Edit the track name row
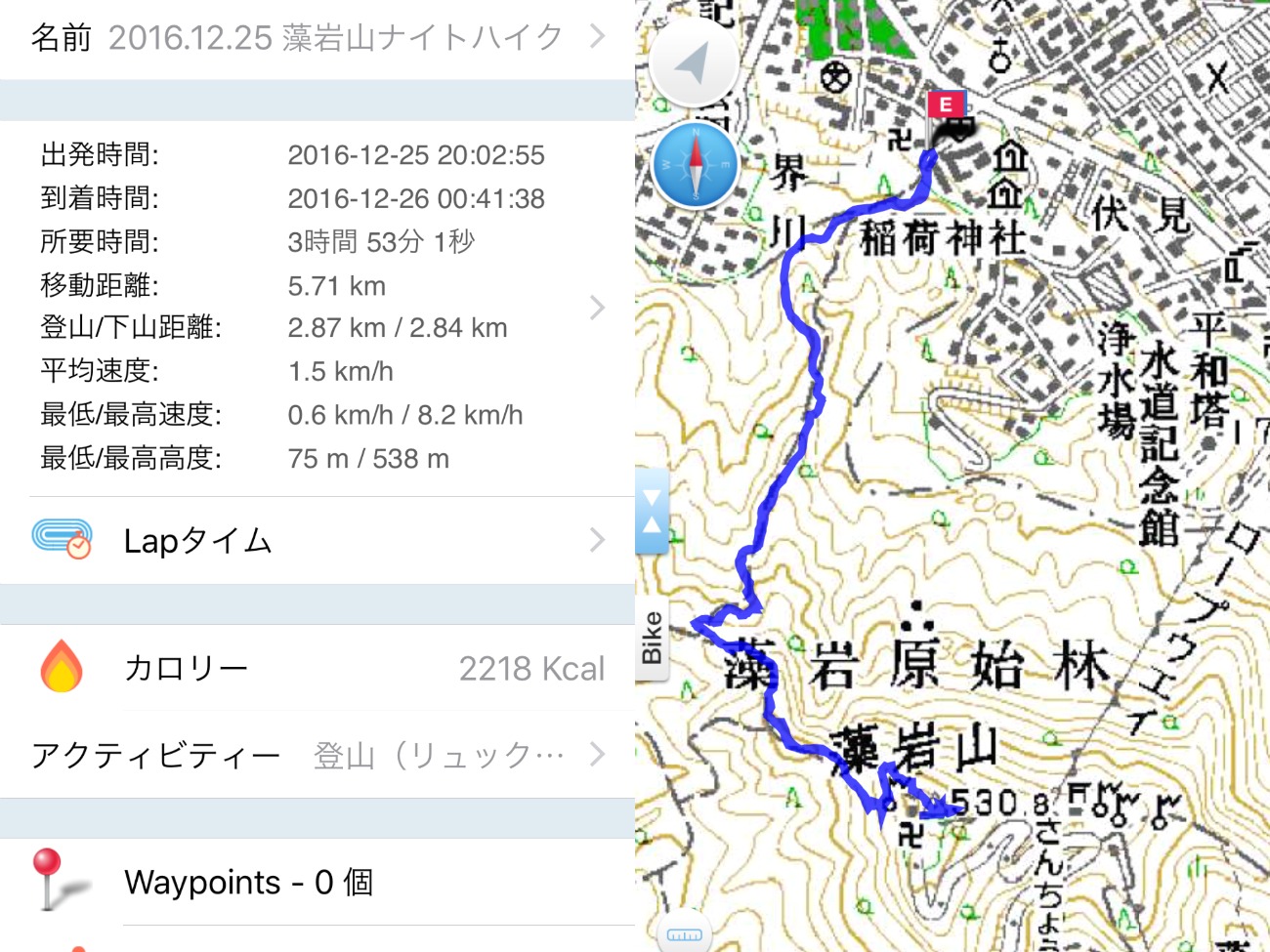1270x952 pixels. (317, 38)
